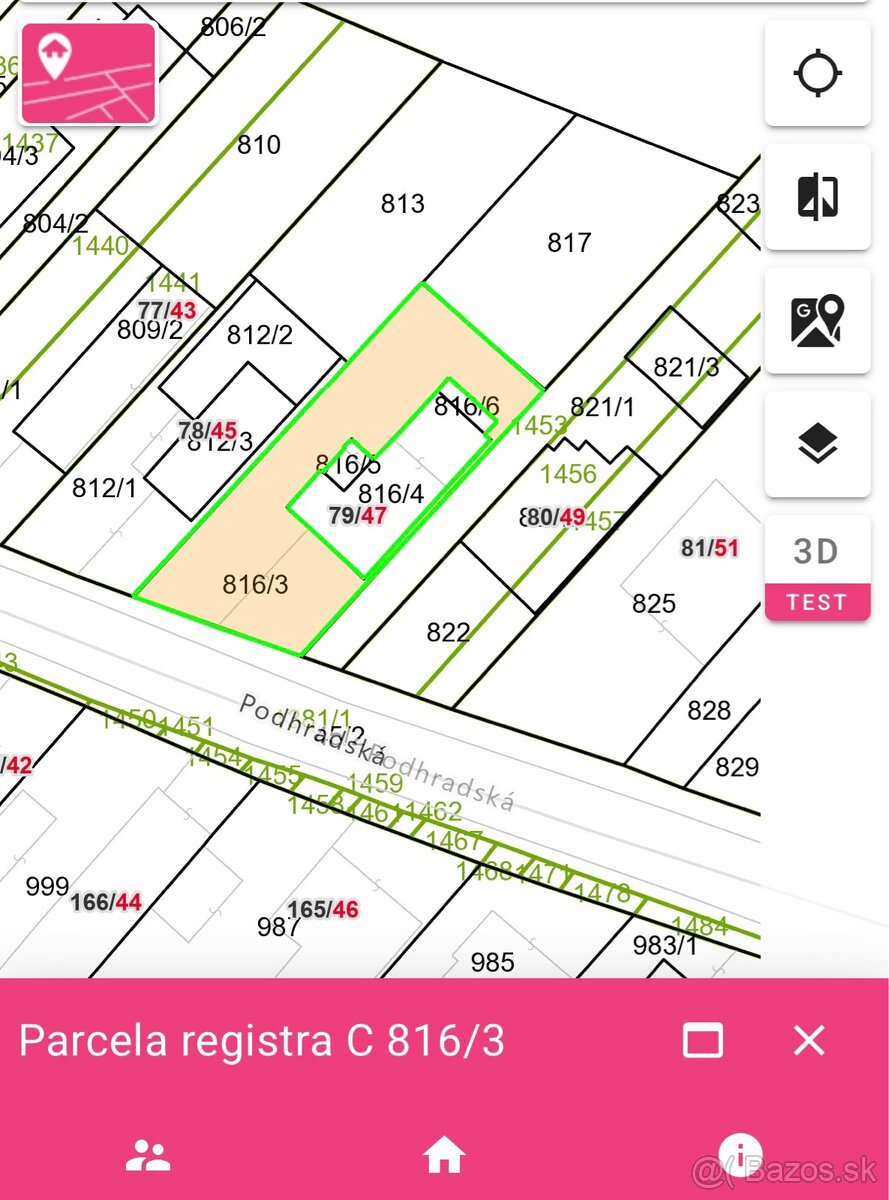Open the split map comparison view
Viewport: 889px width, 1200px height.
(817, 197)
